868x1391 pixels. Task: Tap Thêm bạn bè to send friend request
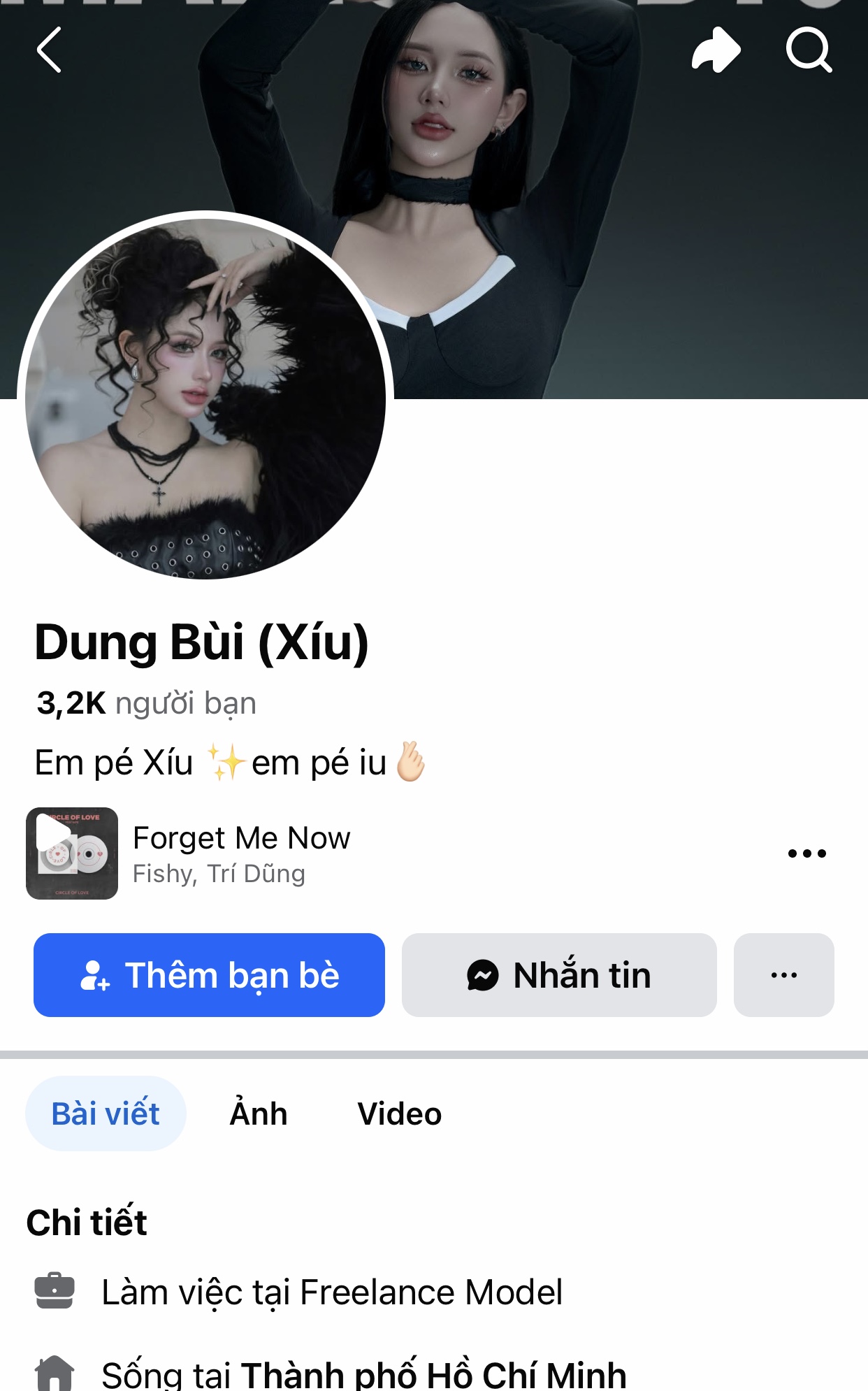click(209, 974)
